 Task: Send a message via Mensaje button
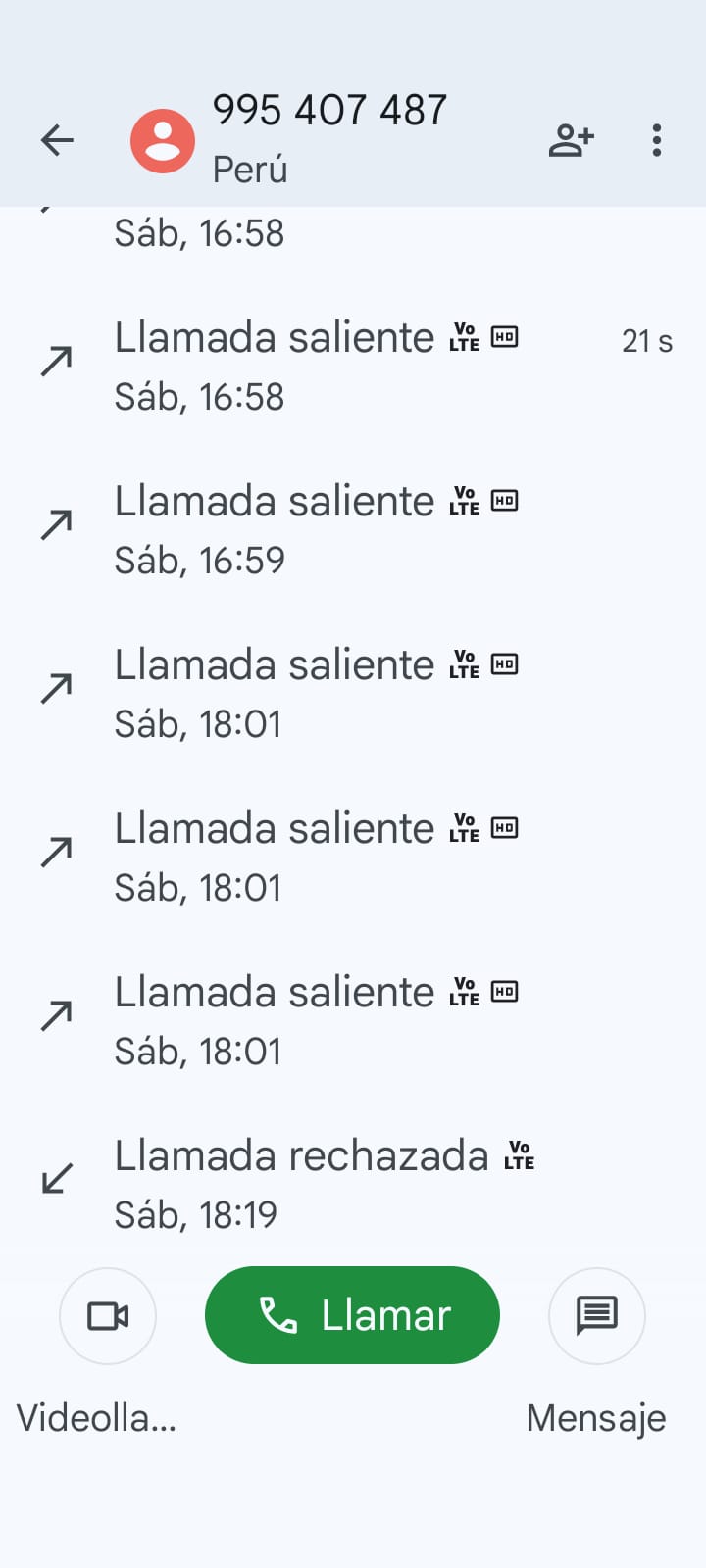[x=596, y=1315]
